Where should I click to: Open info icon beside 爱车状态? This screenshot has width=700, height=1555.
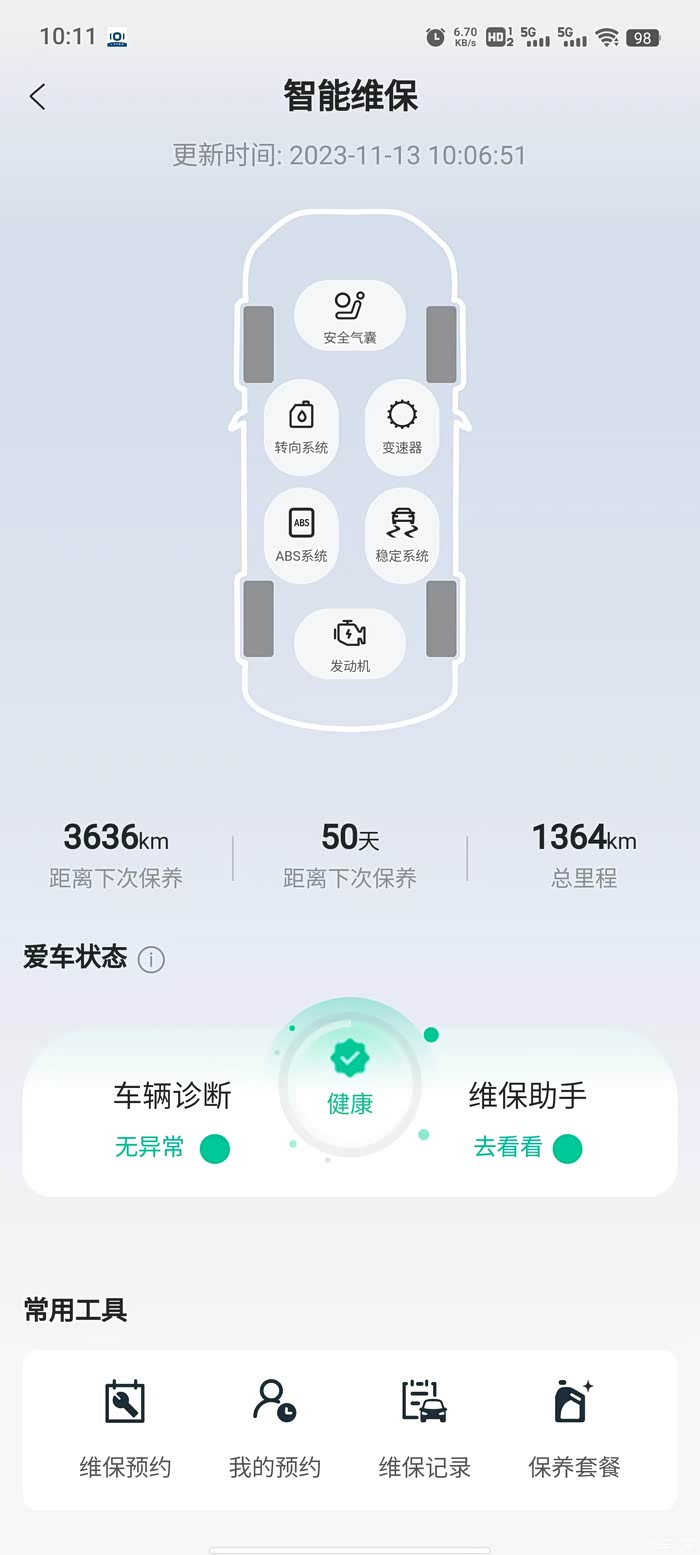[x=151, y=960]
